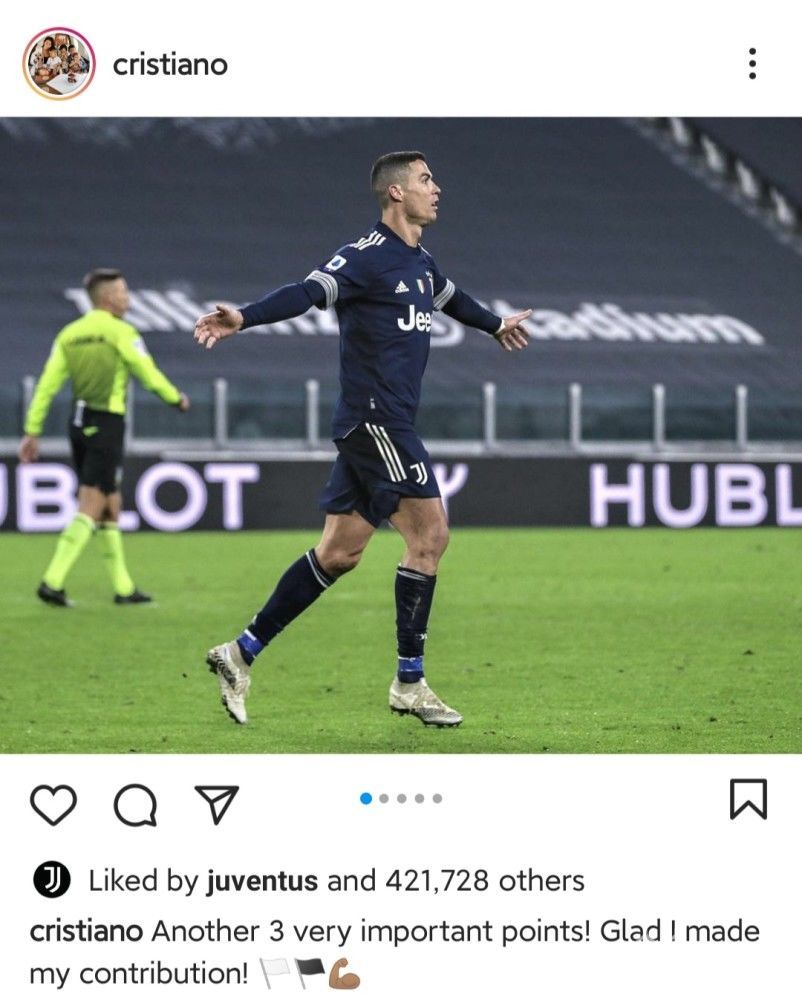This screenshot has width=802, height=1000.
Task: Open cristiano username in the caption
Action: click(87, 932)
